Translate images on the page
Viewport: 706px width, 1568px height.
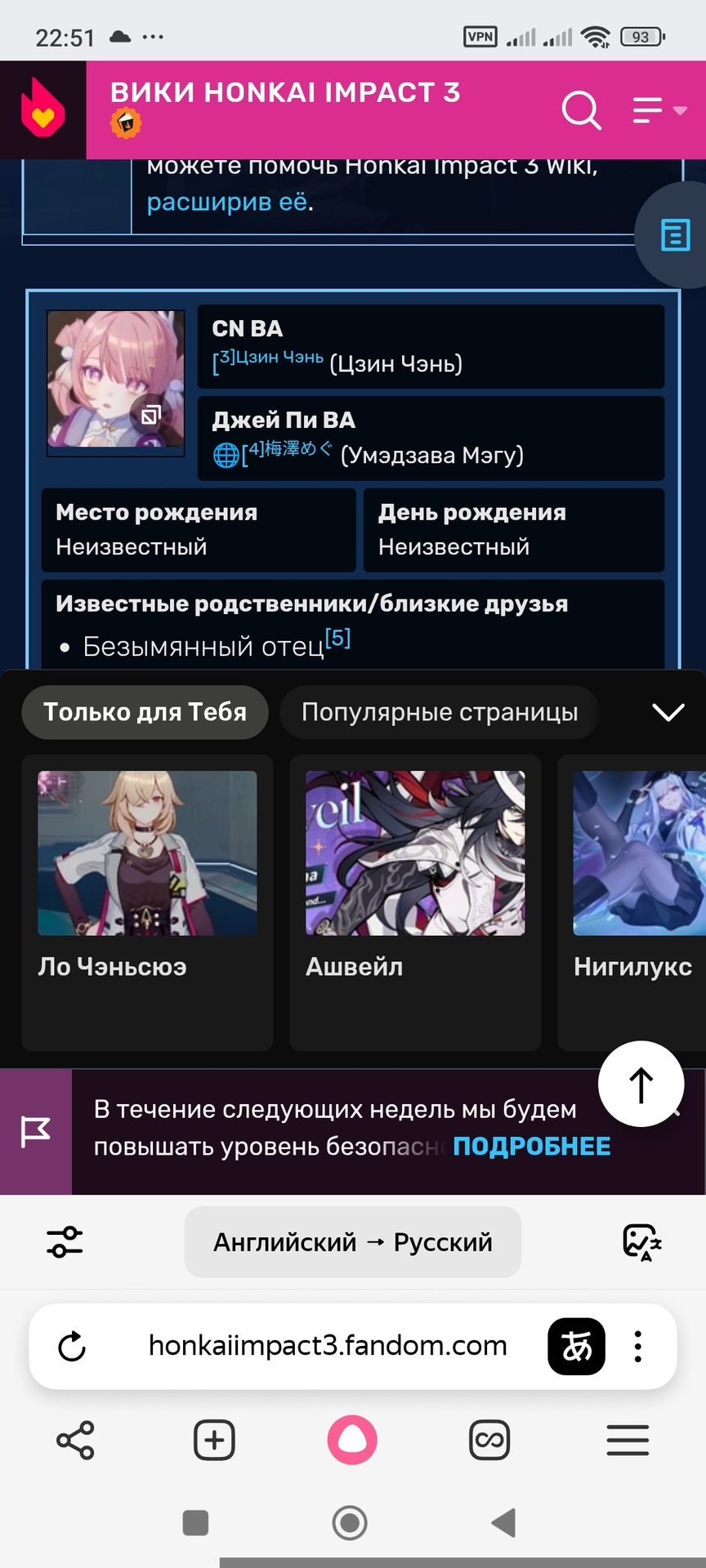tap(641, 1242)
